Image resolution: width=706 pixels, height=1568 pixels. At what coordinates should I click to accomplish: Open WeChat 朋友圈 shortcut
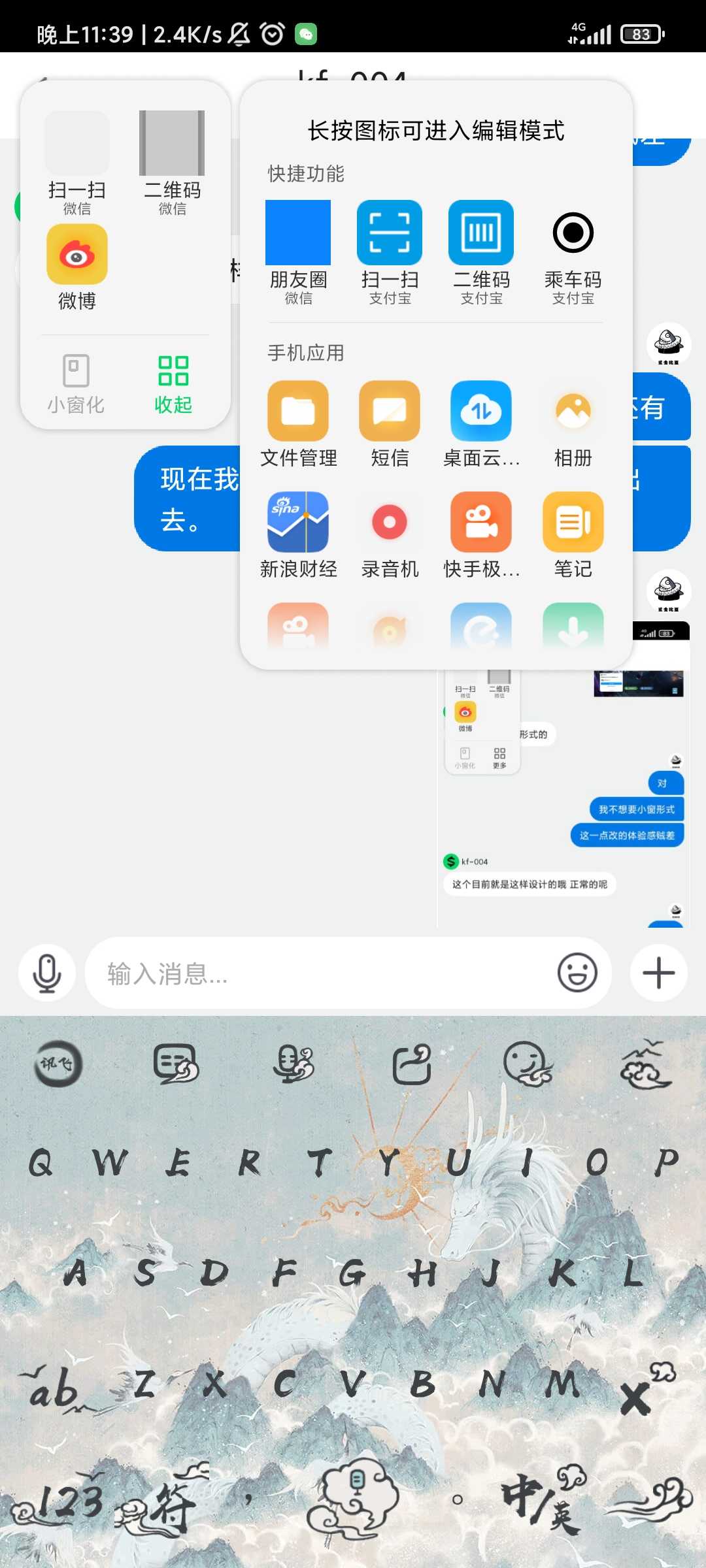click(298, 253)
